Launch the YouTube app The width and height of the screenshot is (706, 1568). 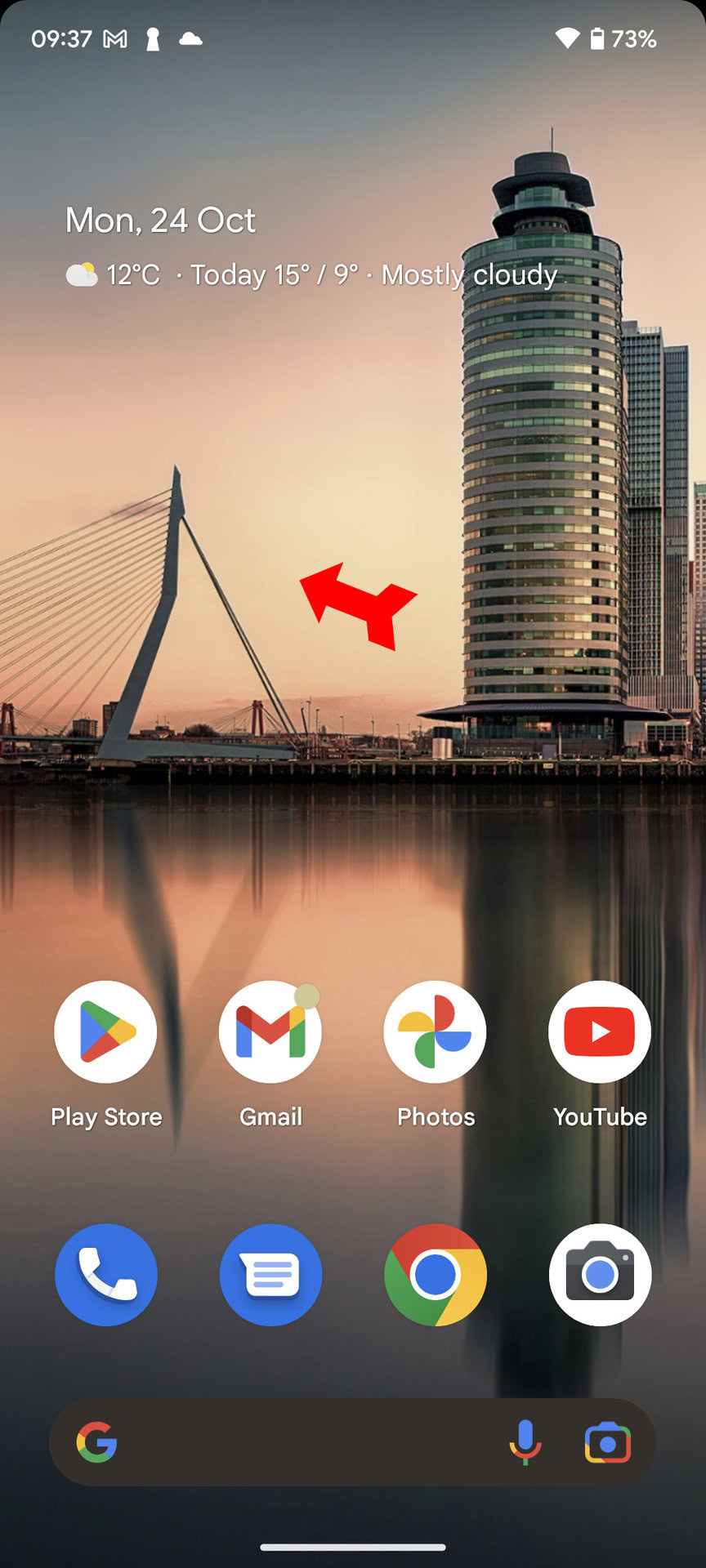pyautogui.click(x=600, y=1031)
